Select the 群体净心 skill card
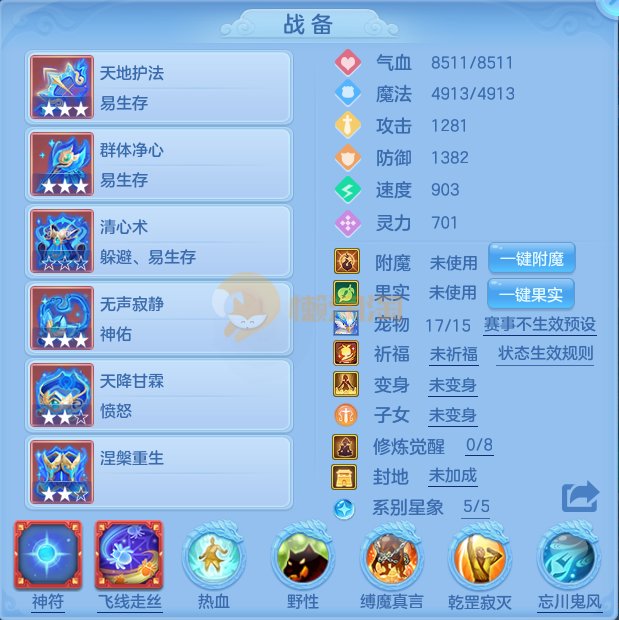619x620 pixels. click(161, 165)
